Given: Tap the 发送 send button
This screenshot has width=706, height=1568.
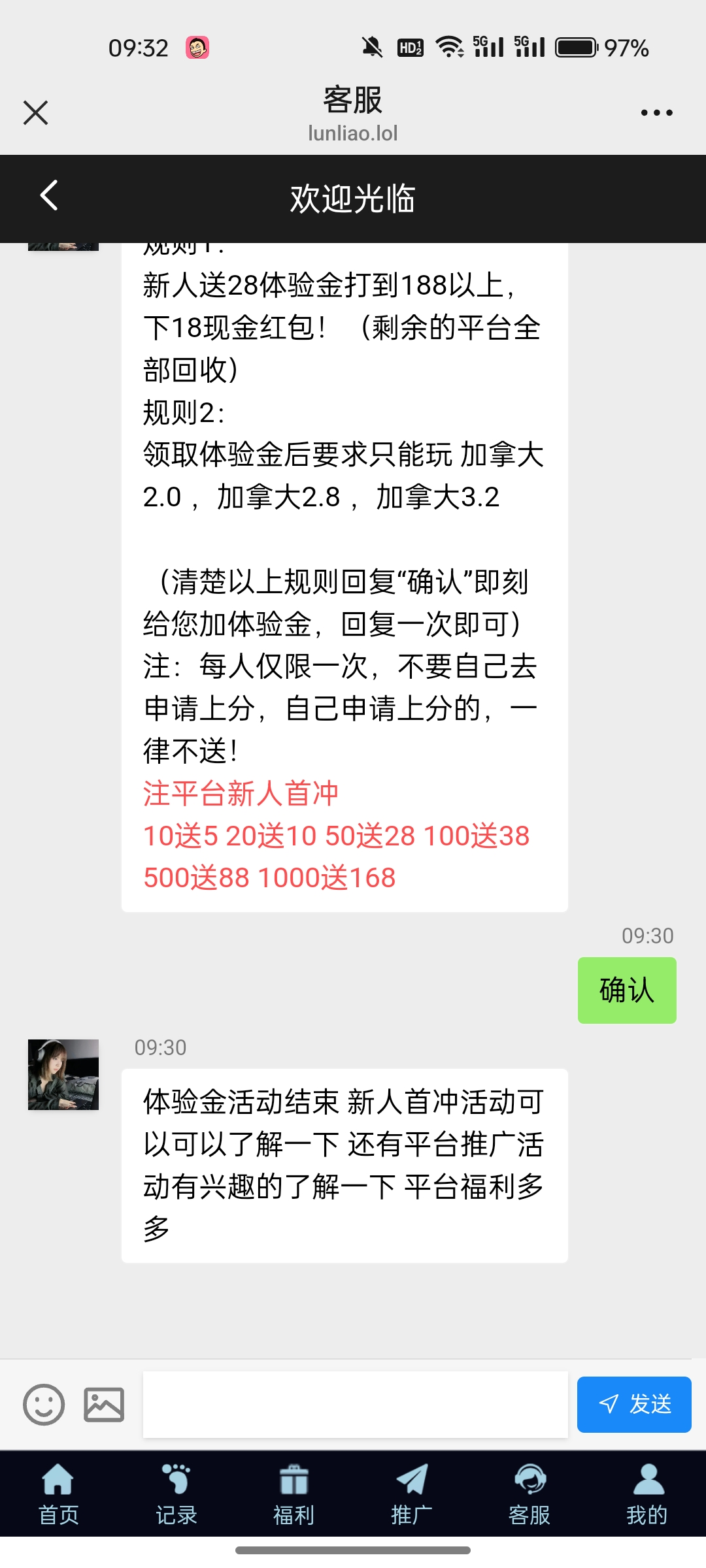Looking at the screenshot, I should tap(633, 1404).
